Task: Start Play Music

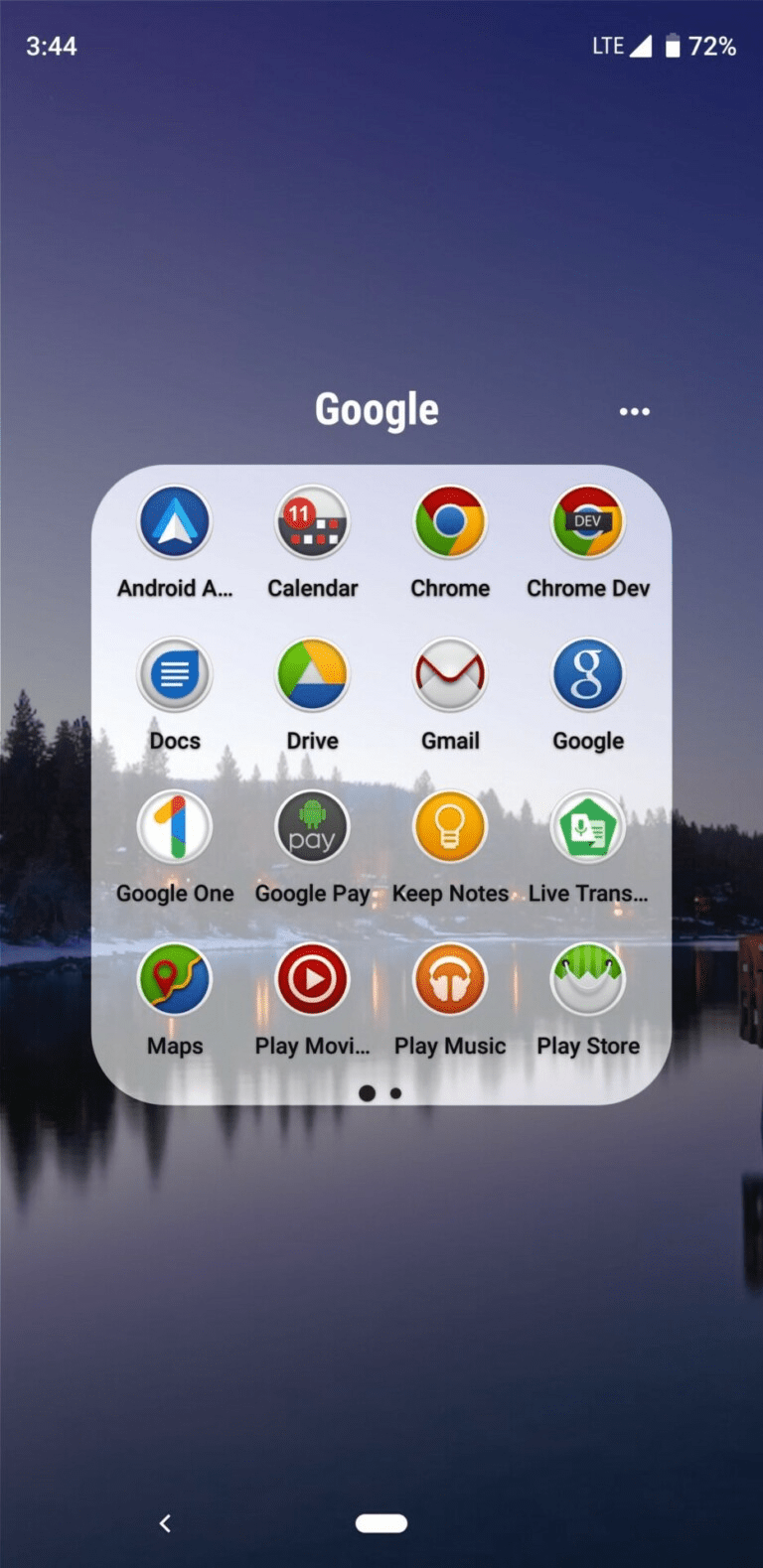Action: (450, 980)
